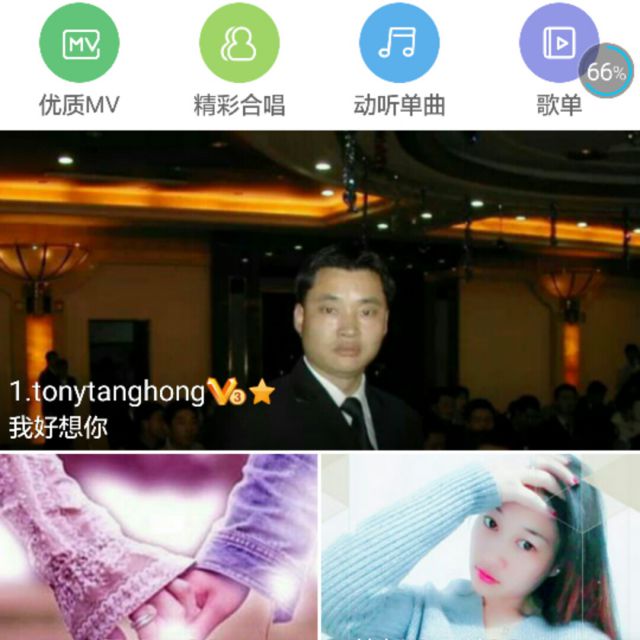Viewport: 640px width, 640px height.
Task: Open the 优质MV category
Action: pyautogui.click(x=79, y=45)
